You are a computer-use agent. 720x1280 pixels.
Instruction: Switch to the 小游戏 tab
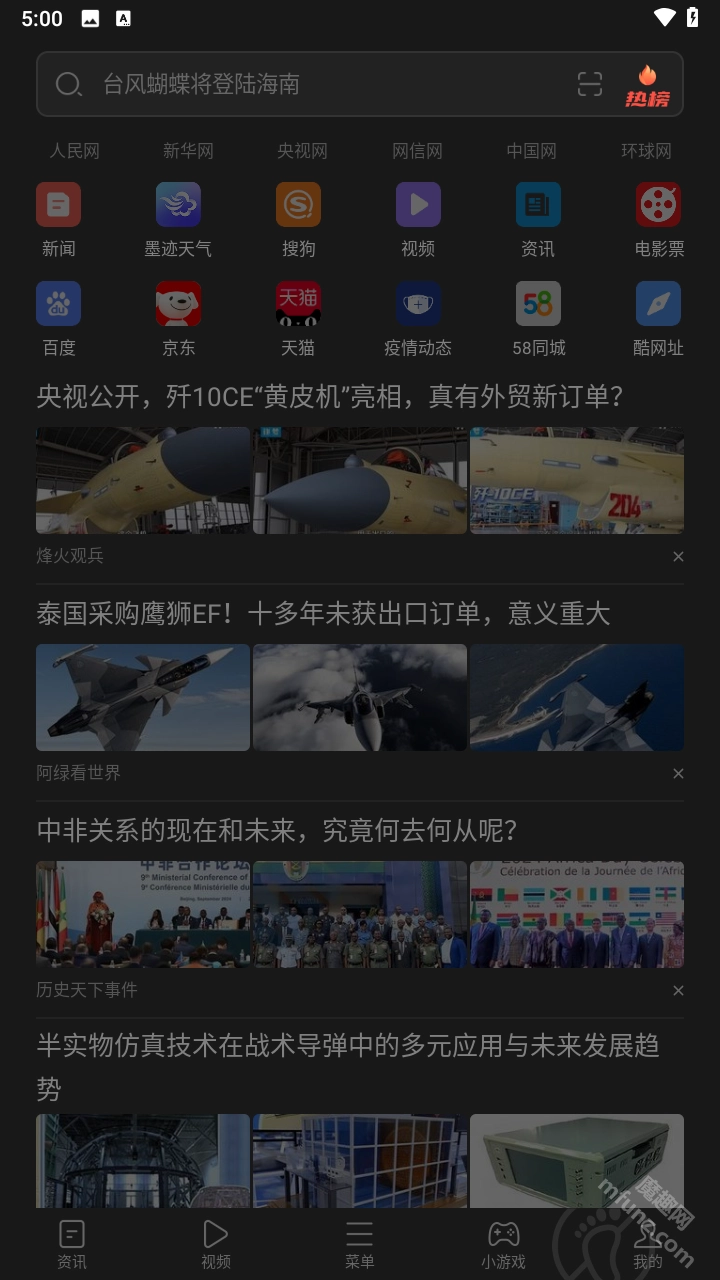(503, 1244)
